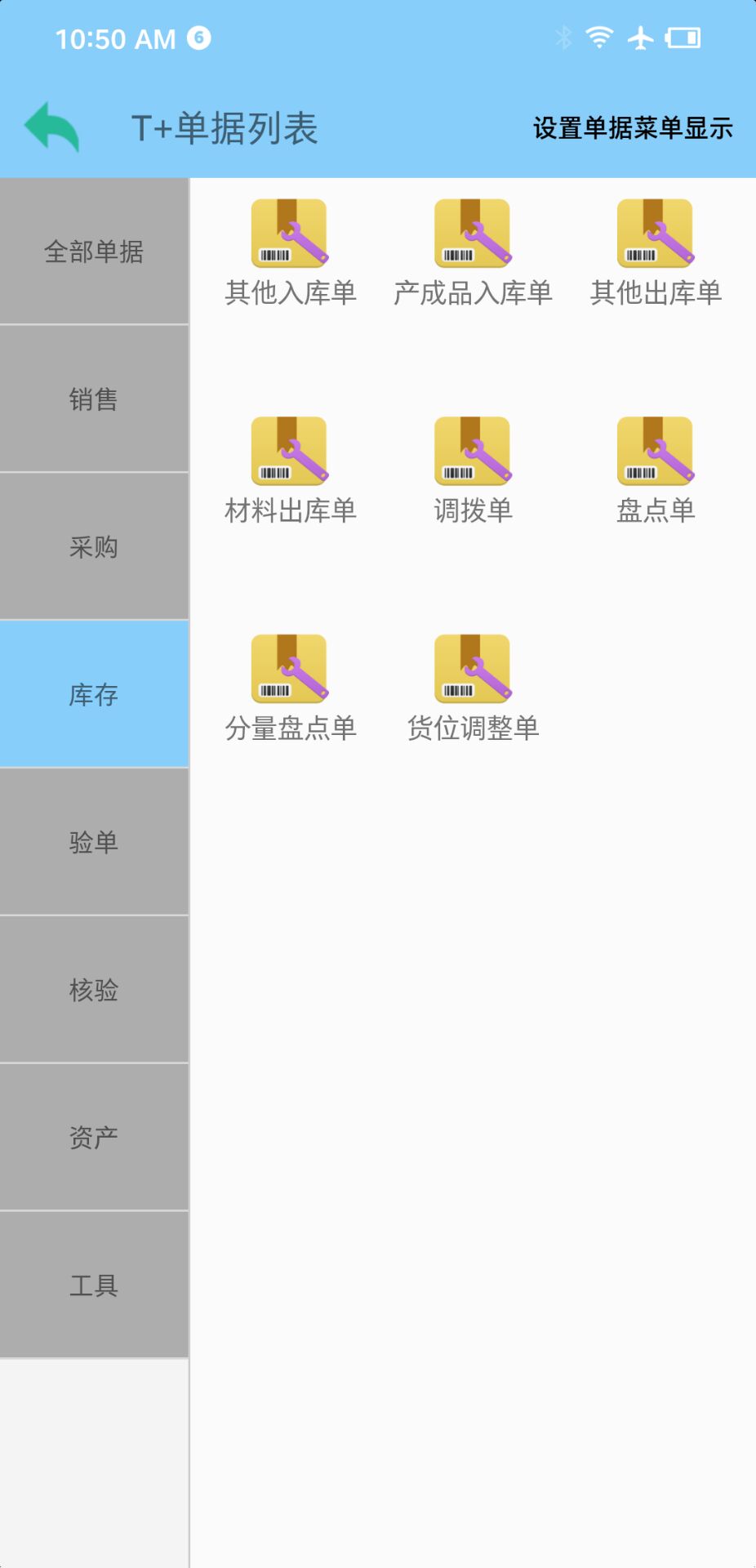Select the 资产 category
The height and width of the screenshot is (1568, 756).
point(94,1138)
